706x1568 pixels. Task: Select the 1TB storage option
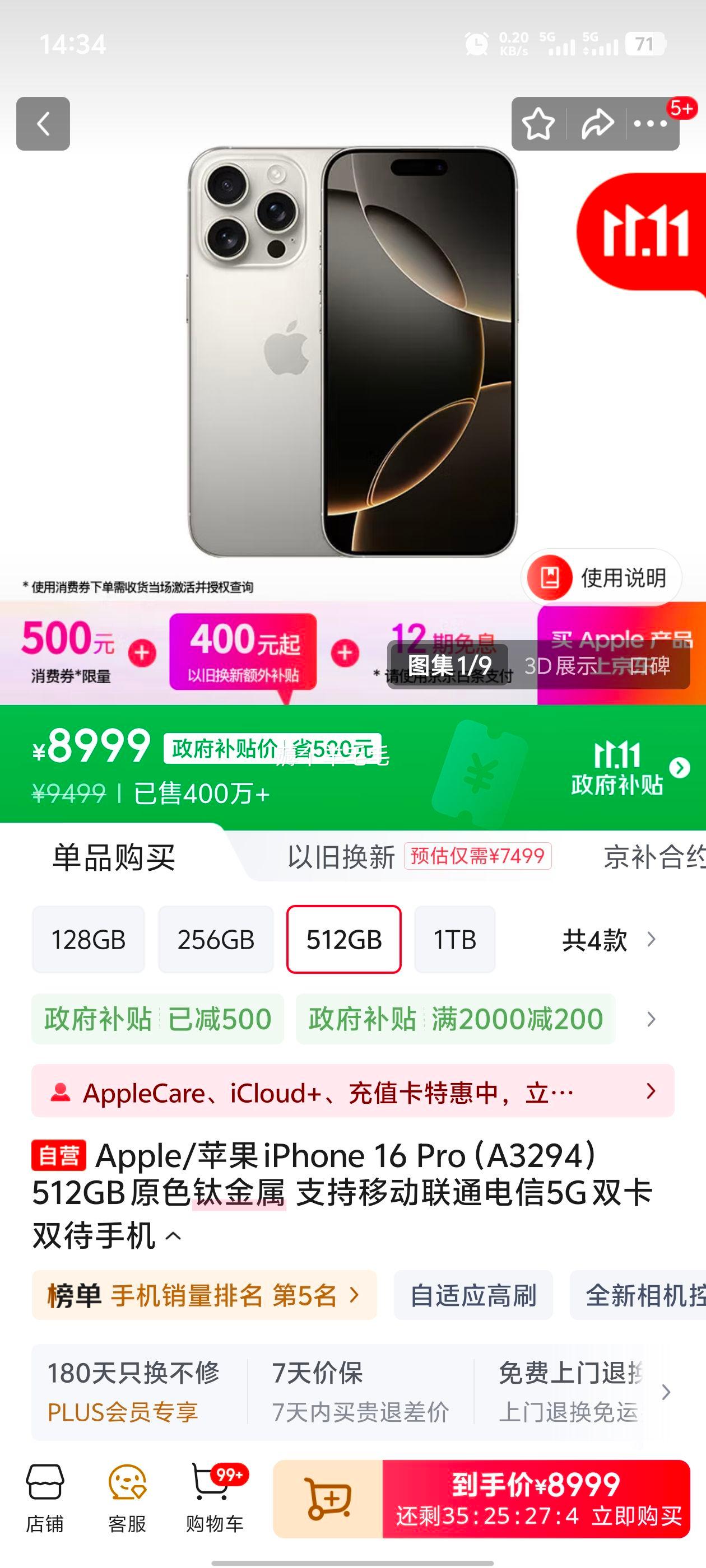coord(454,939)
